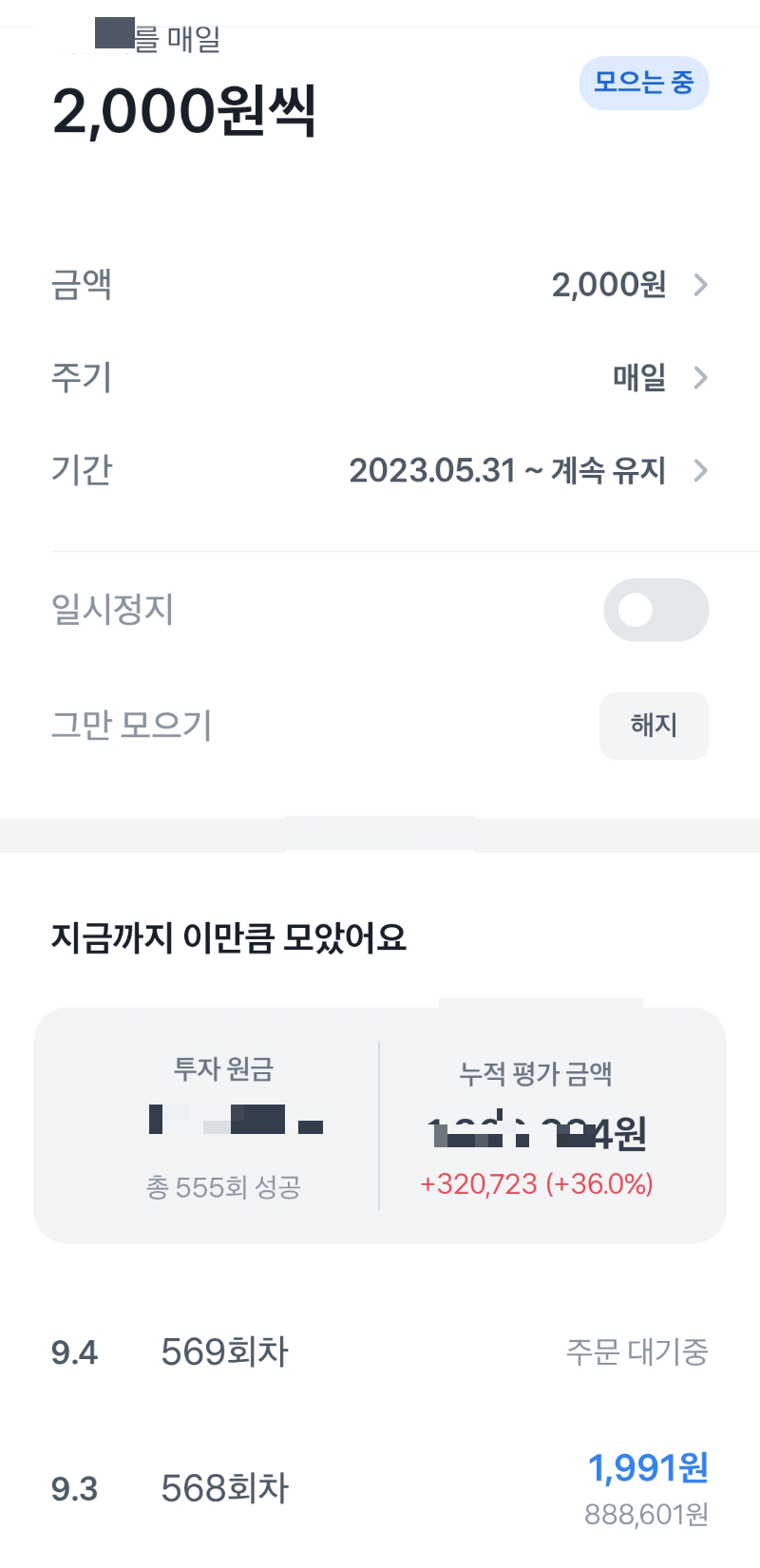Tap the 해지 cancellation button
Screen dimensions: 760x1568
click(654, 726)
